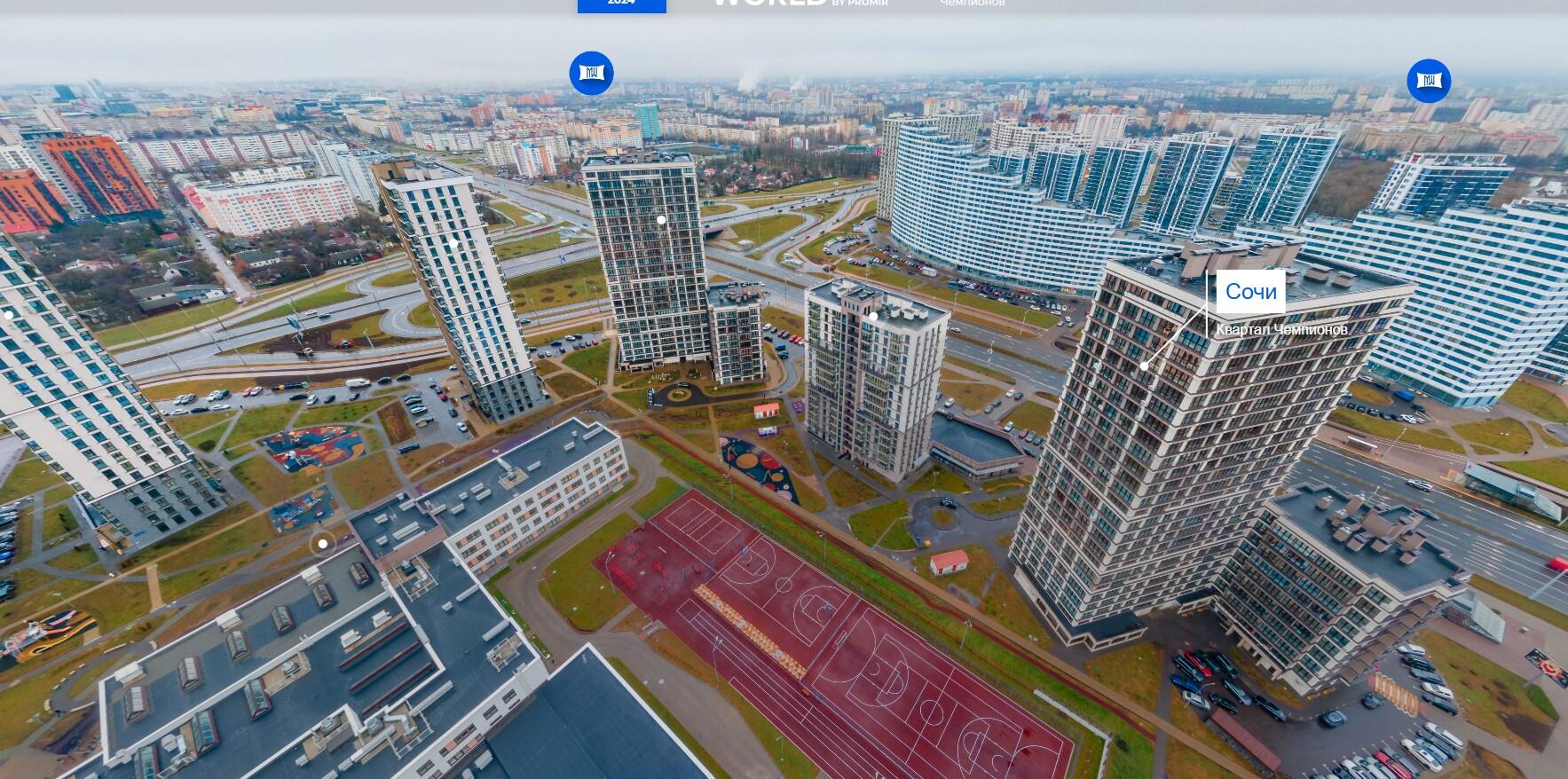Open the blue MW marker above the blue glass towers
This screenshot has height=779, width=1568.
(1429, 81)
